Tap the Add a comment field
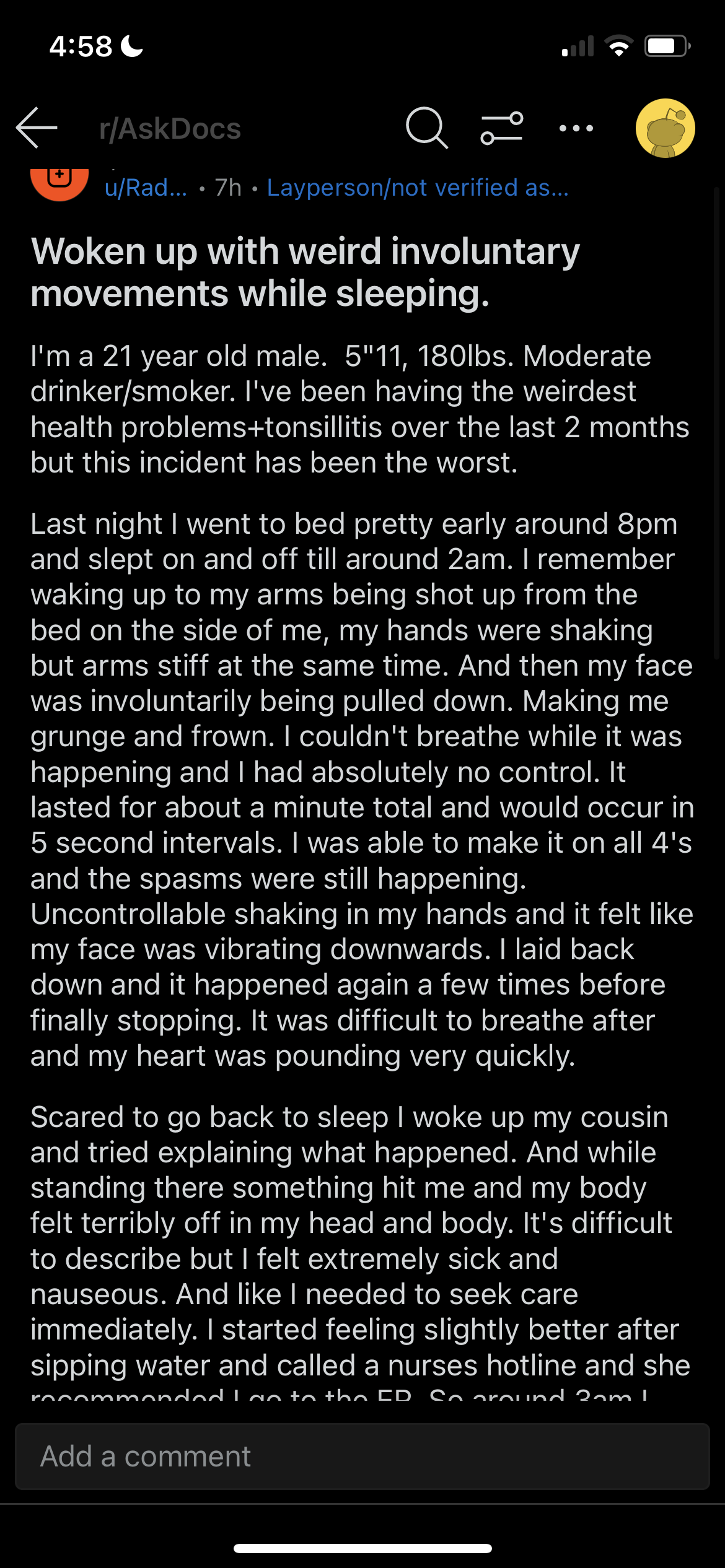The image size is (725, 1568). 362,1457
